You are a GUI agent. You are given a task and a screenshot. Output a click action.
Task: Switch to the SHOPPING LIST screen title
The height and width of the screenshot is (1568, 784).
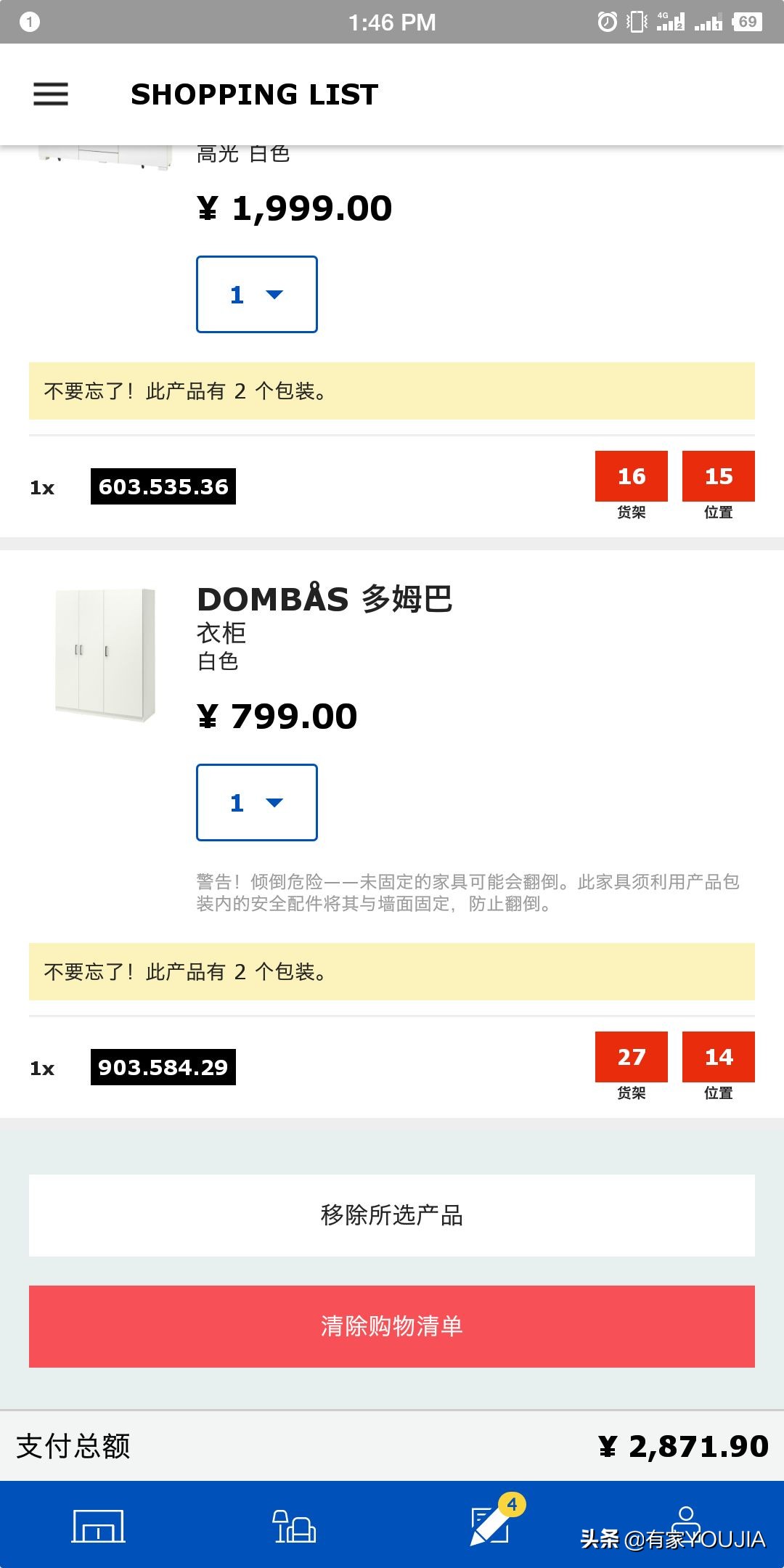click(x=254, y=94)
